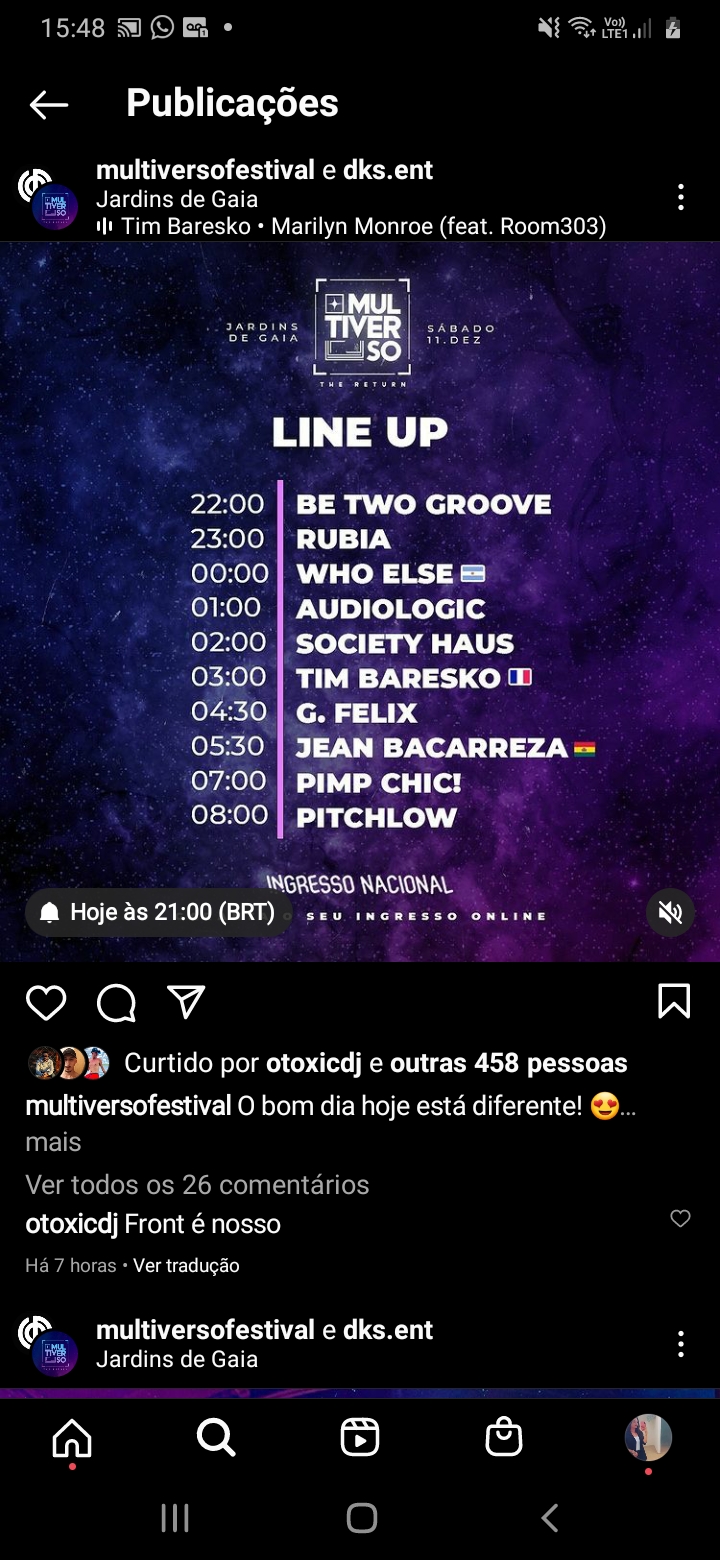
Task: Open overflow menu of the first post
Action: click(x=680, y=197)
